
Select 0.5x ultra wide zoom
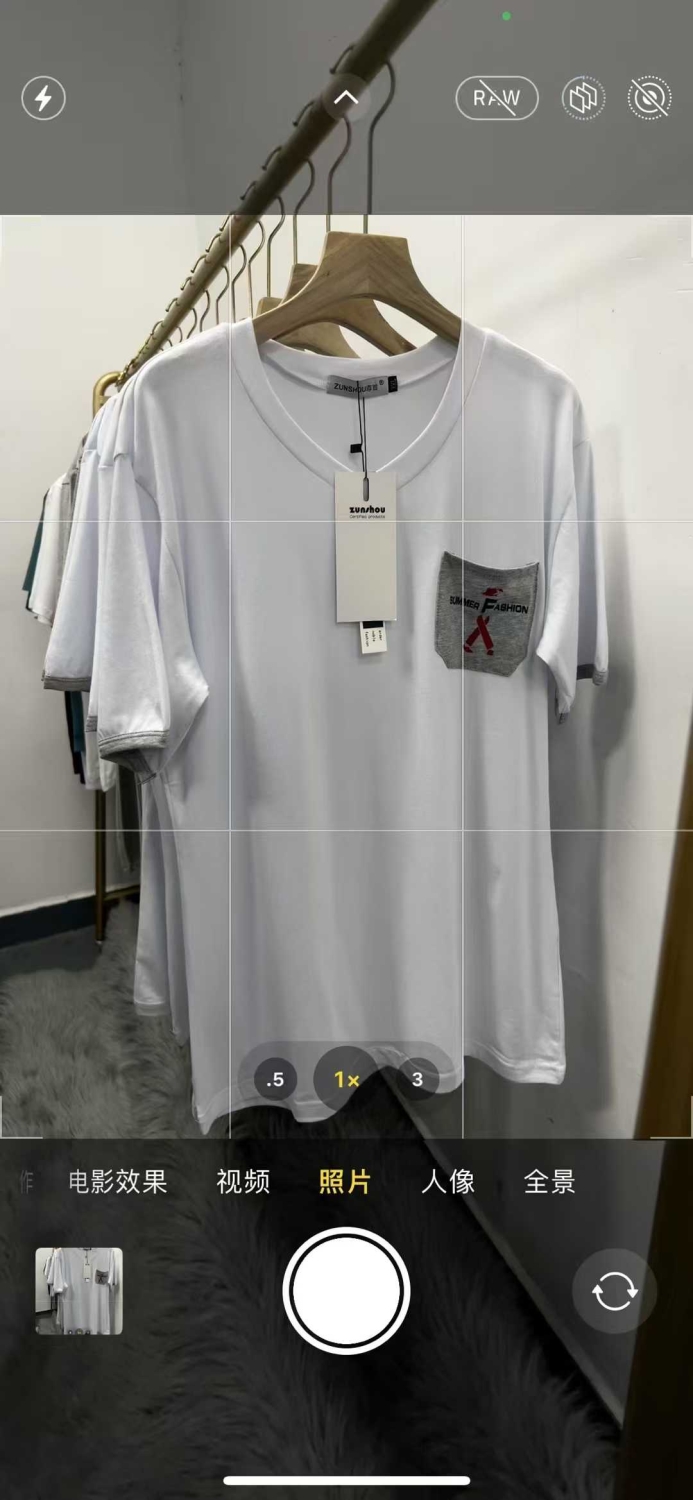tap(275, 1080)
